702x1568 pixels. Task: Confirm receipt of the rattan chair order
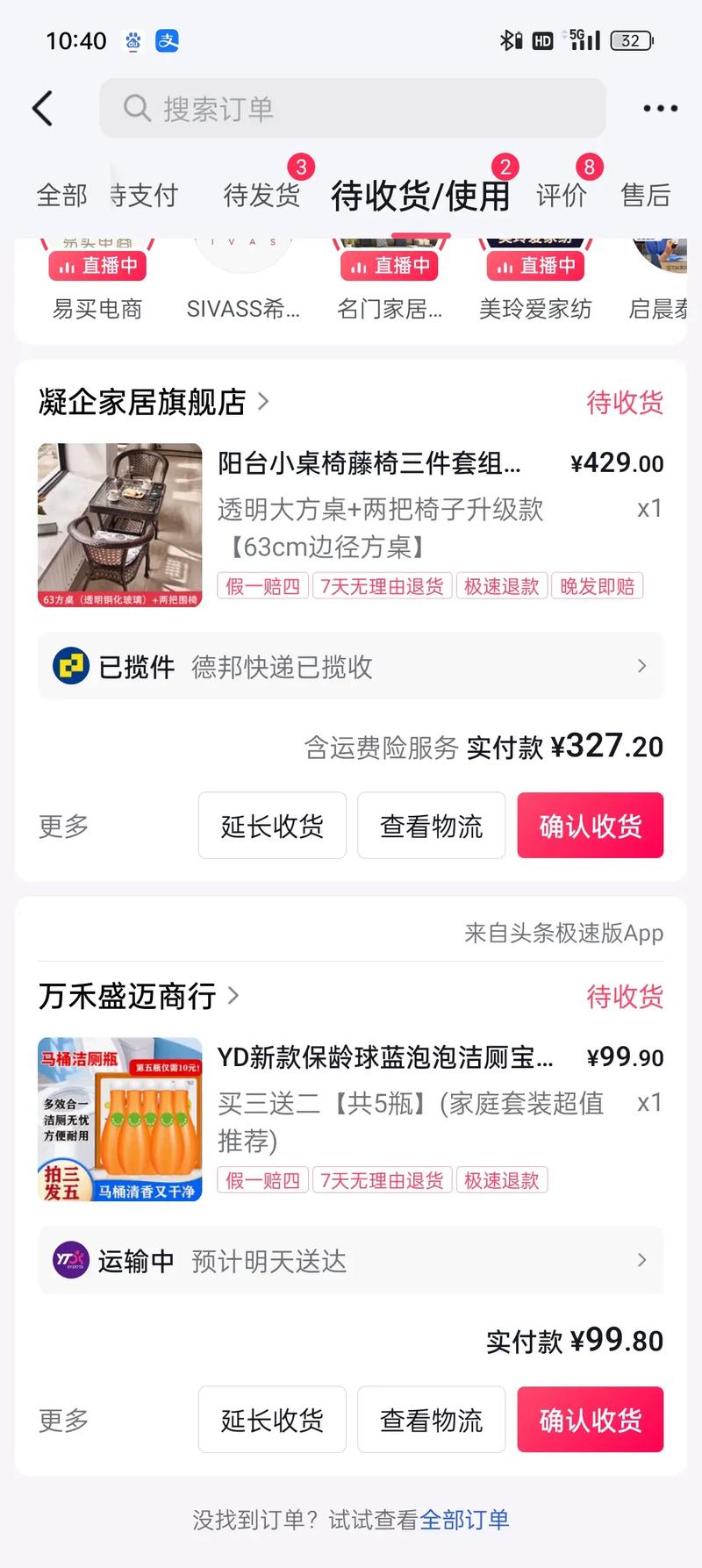click(590, 825)
